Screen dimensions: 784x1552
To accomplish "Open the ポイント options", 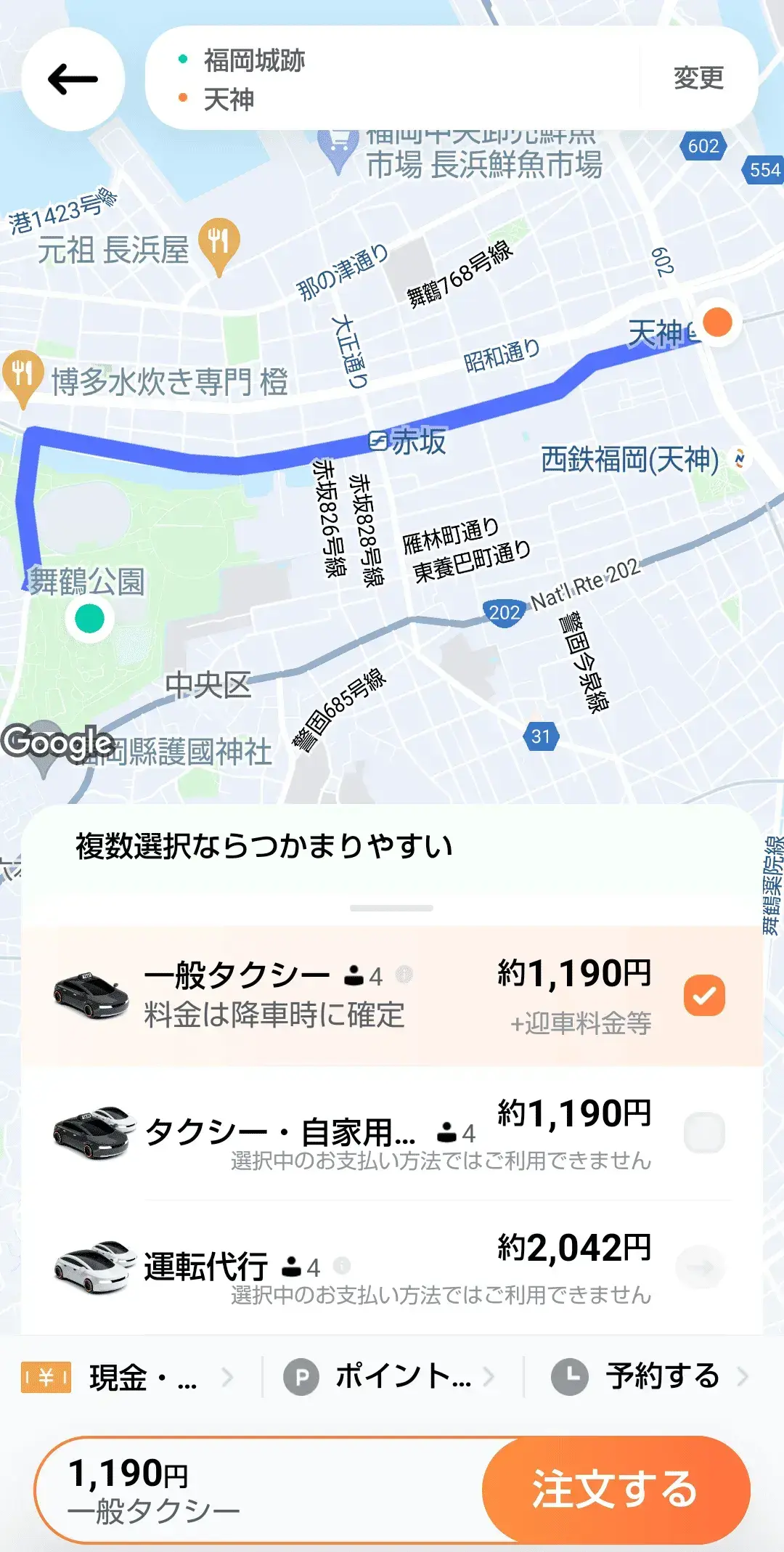I will [392, 1377].
